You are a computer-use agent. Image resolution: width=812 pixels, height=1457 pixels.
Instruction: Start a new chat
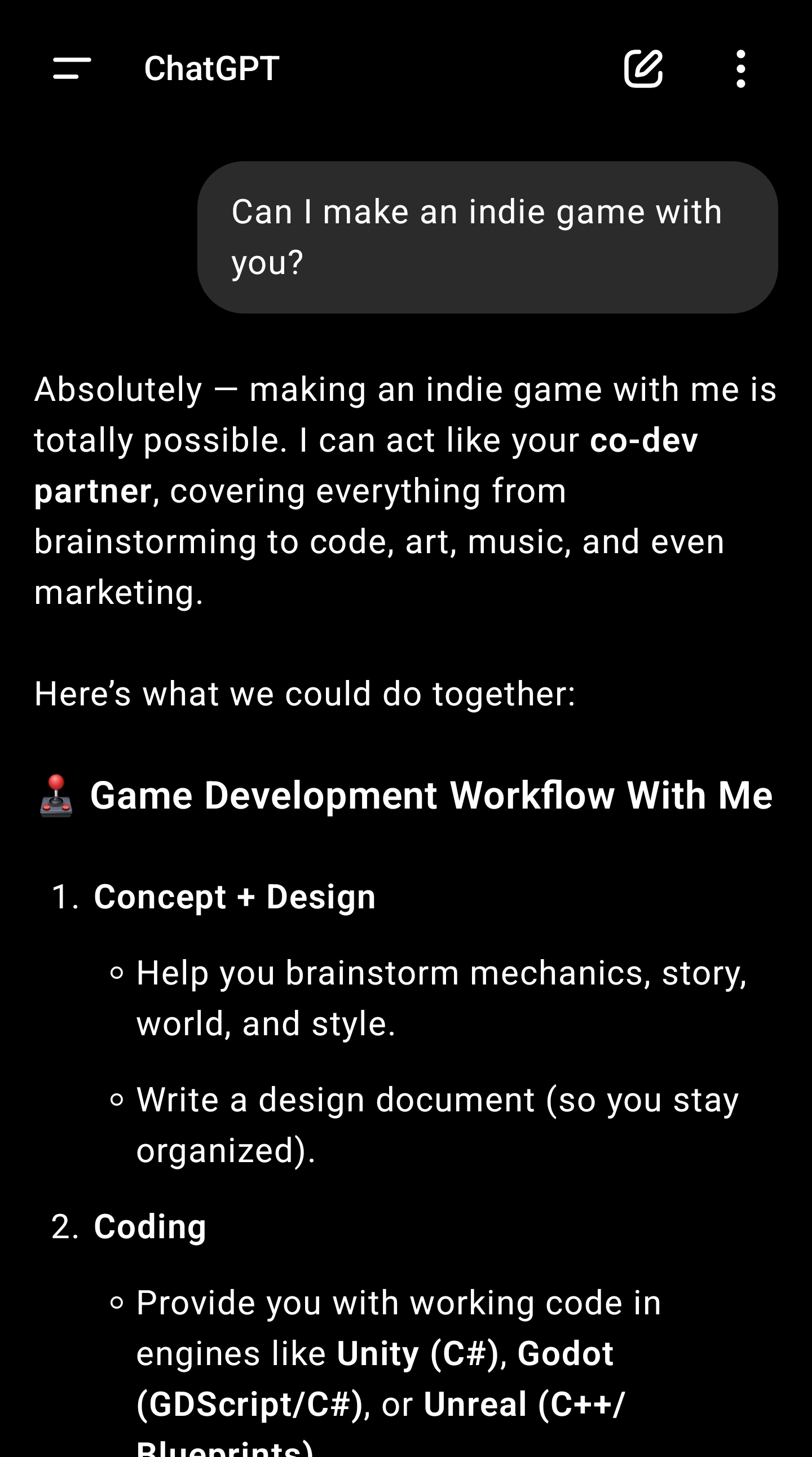point(643,69)
